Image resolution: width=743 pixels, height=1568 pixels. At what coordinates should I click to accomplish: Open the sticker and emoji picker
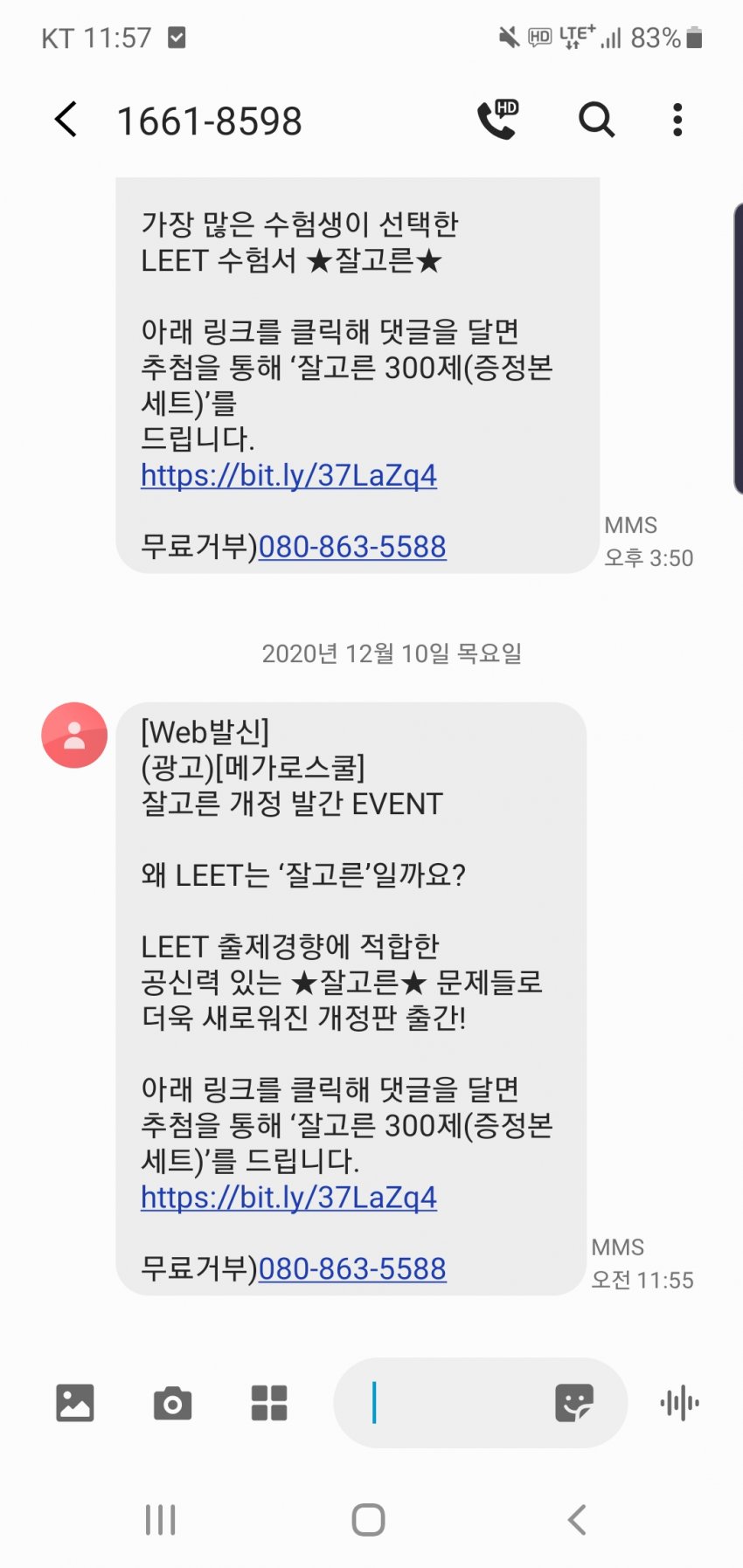[574, 1403]
